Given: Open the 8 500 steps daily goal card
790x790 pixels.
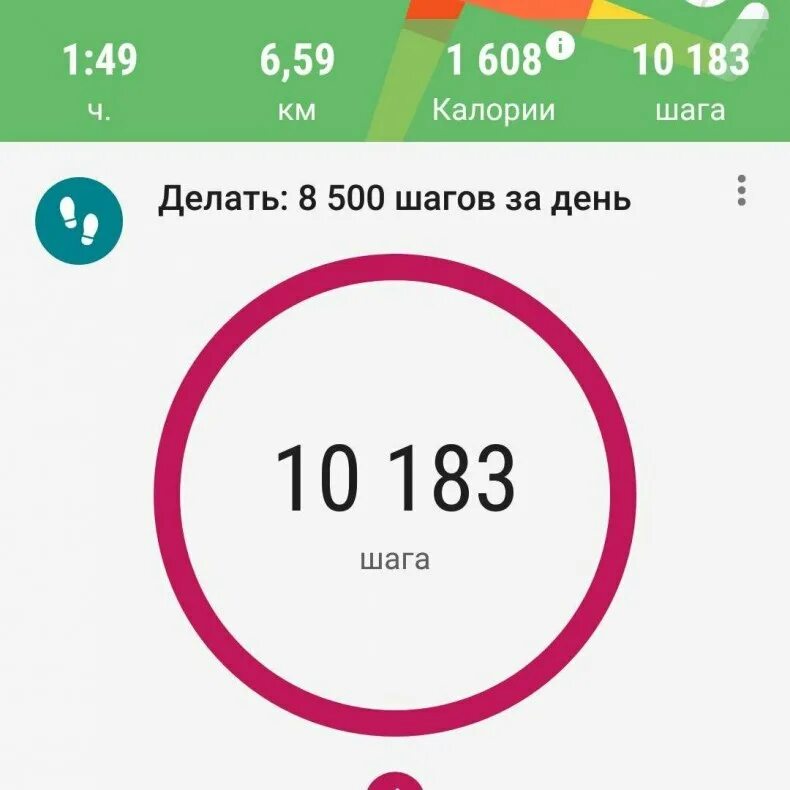Looking at the screenshot, I should (394, 199).
